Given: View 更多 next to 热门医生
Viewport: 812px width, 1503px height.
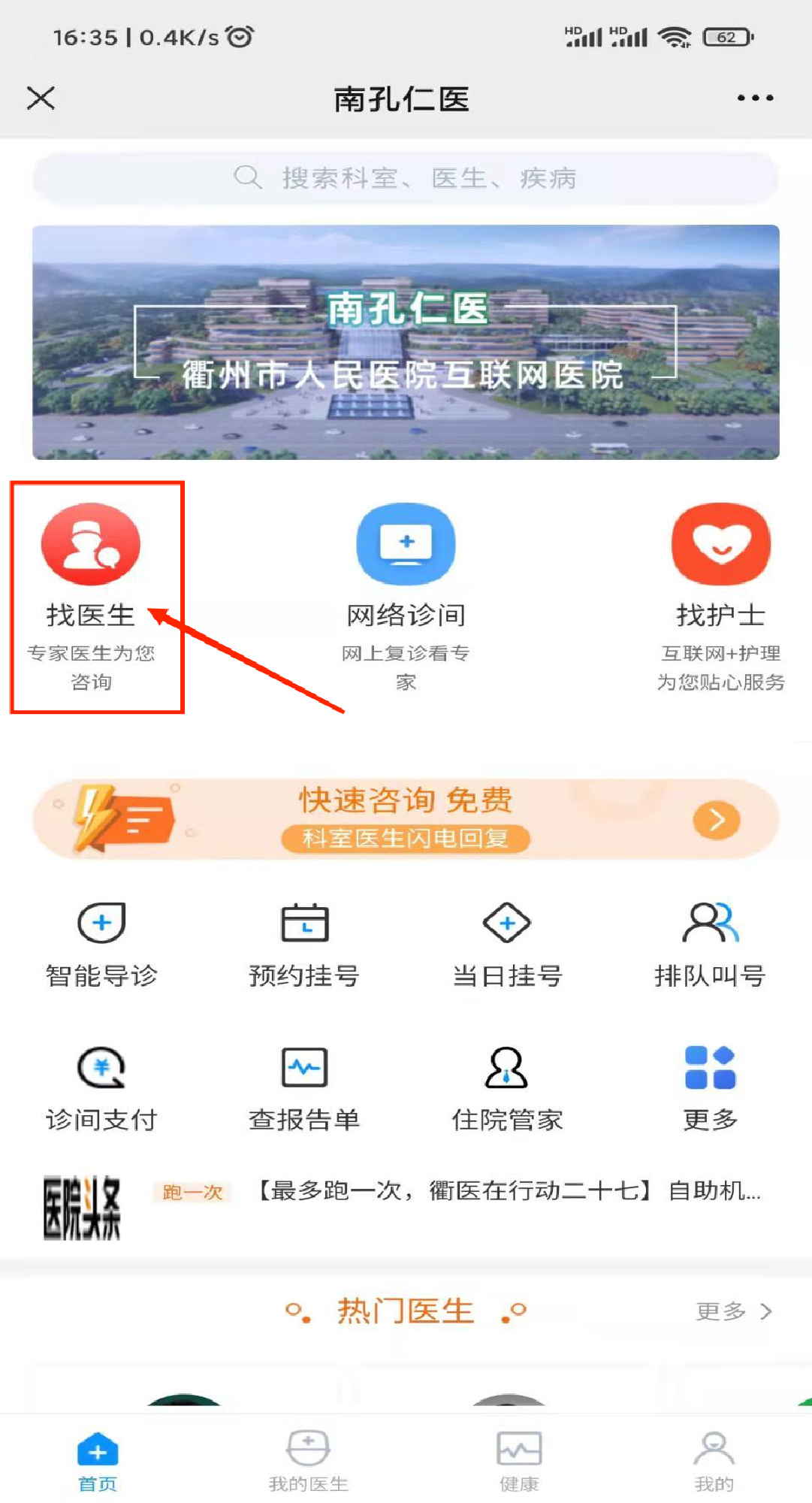Looking at the screenshot, I should tap(733, 1311).
